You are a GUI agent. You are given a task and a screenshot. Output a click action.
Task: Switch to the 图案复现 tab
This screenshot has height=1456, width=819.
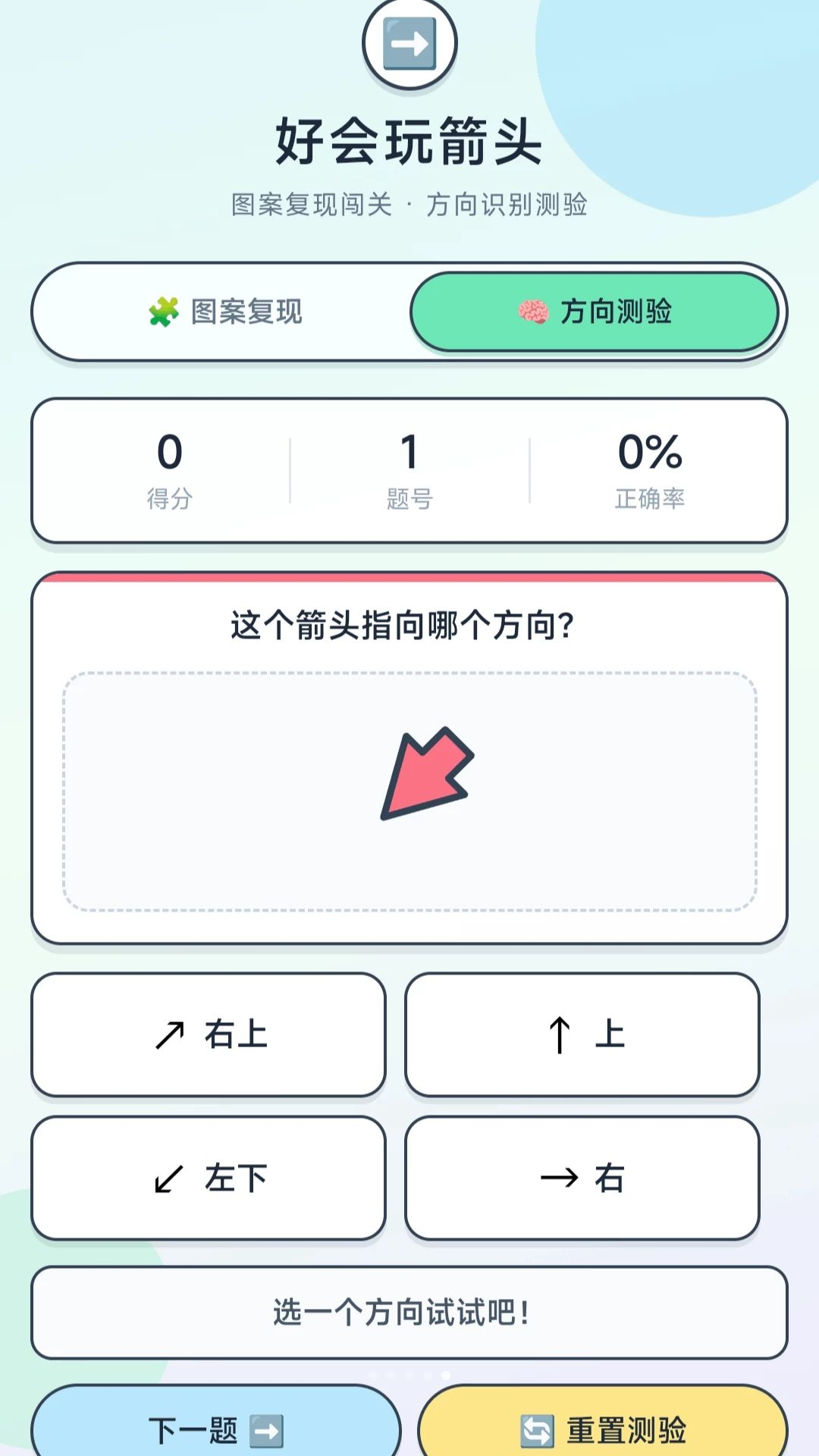[x=225, y=312]
